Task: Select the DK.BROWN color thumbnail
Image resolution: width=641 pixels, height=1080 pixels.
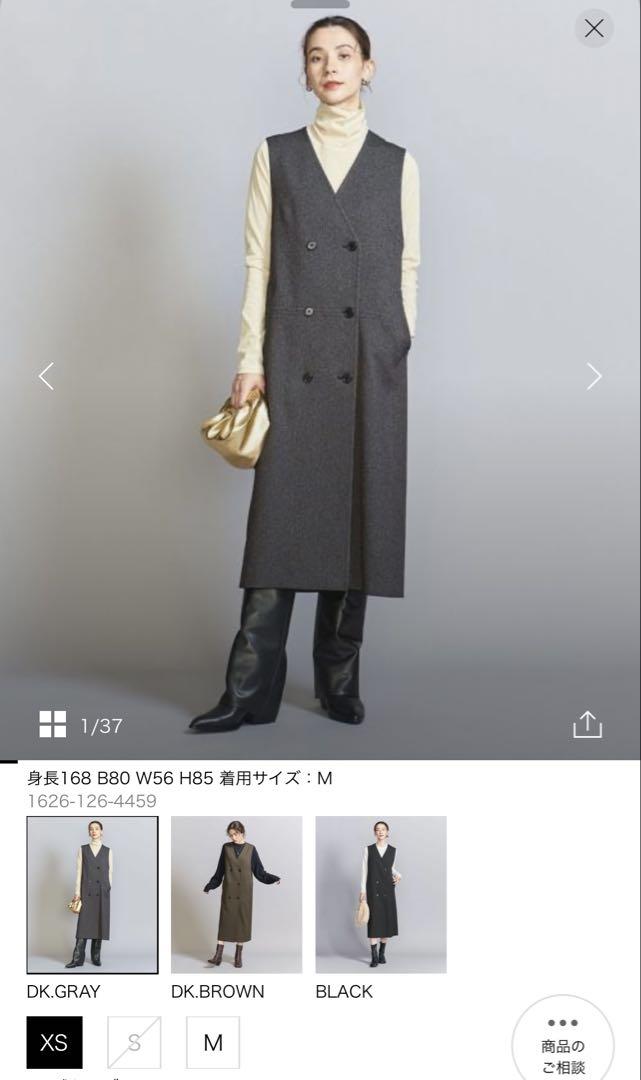Action: [236, 894]
